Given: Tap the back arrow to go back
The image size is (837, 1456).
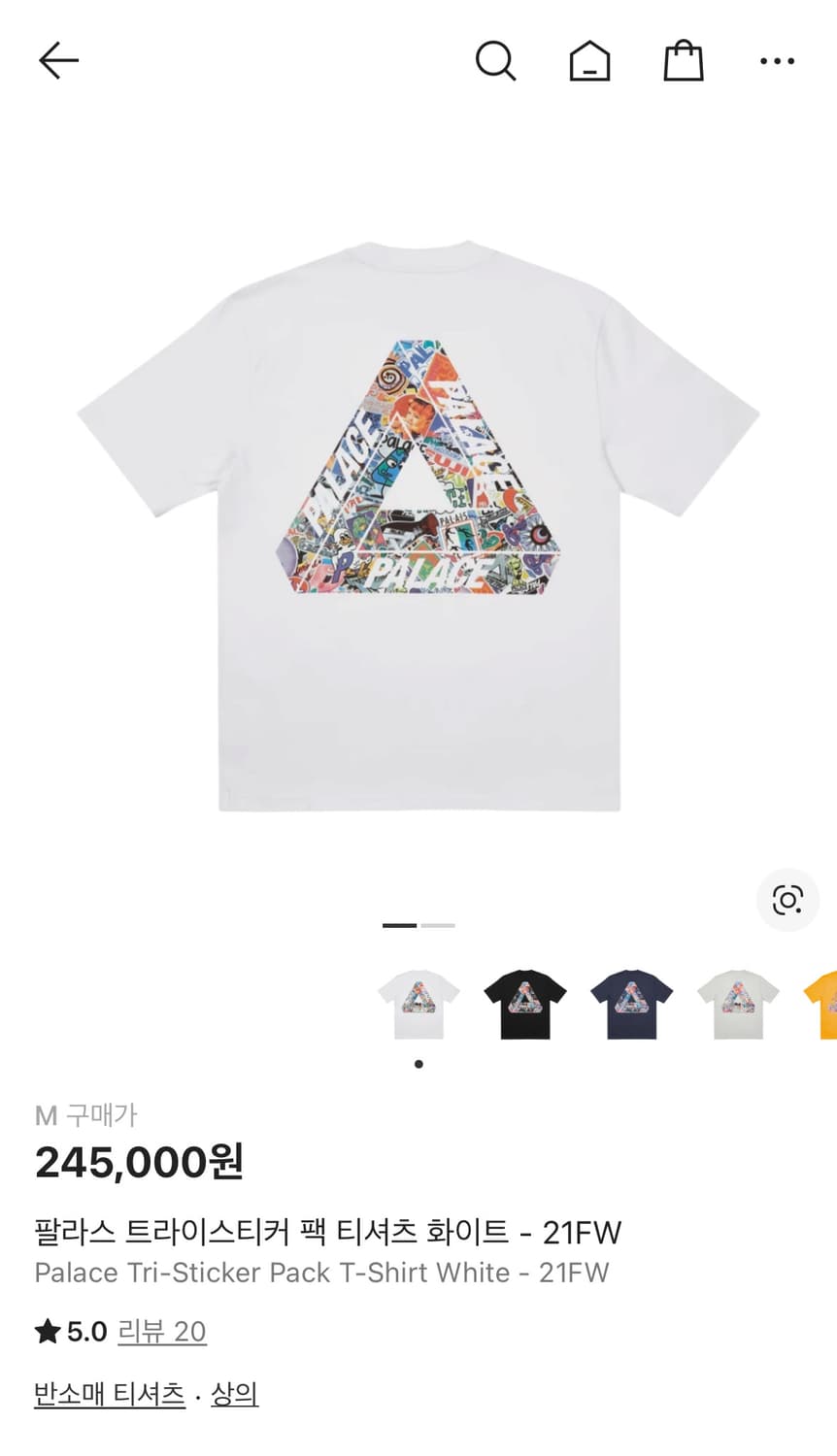Looking at the screenshot, I should 58,60.
